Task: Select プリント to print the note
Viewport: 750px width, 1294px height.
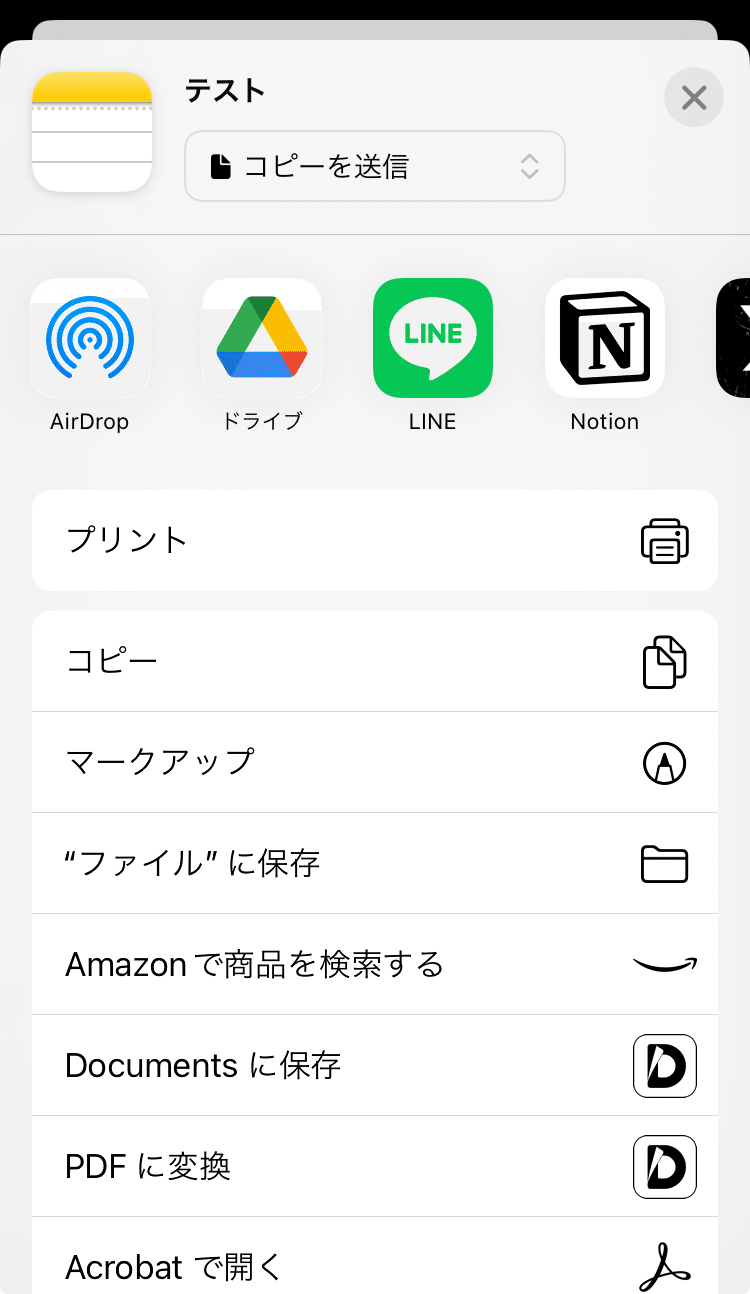Action: (375, 540)
